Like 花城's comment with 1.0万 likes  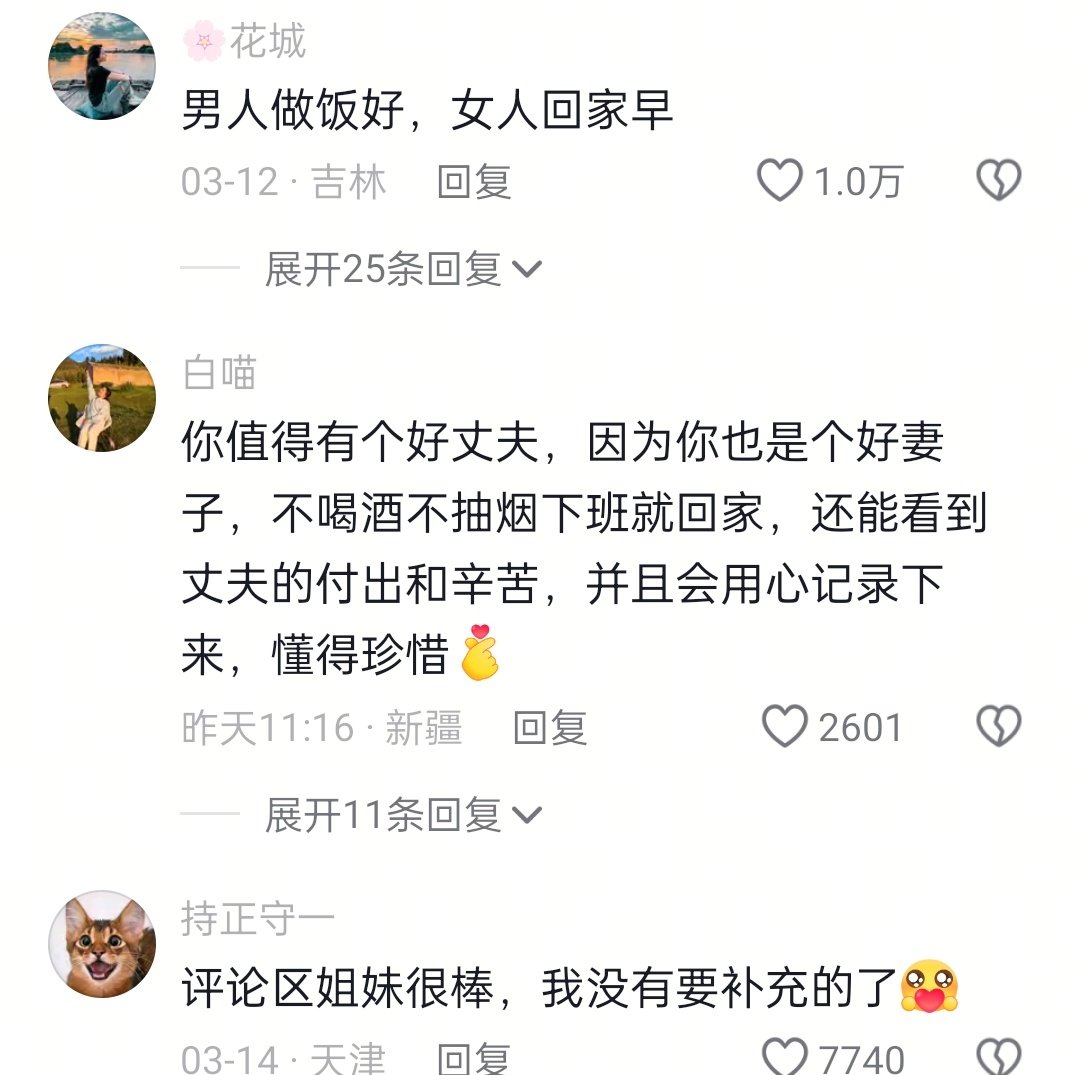pos(780,182)
